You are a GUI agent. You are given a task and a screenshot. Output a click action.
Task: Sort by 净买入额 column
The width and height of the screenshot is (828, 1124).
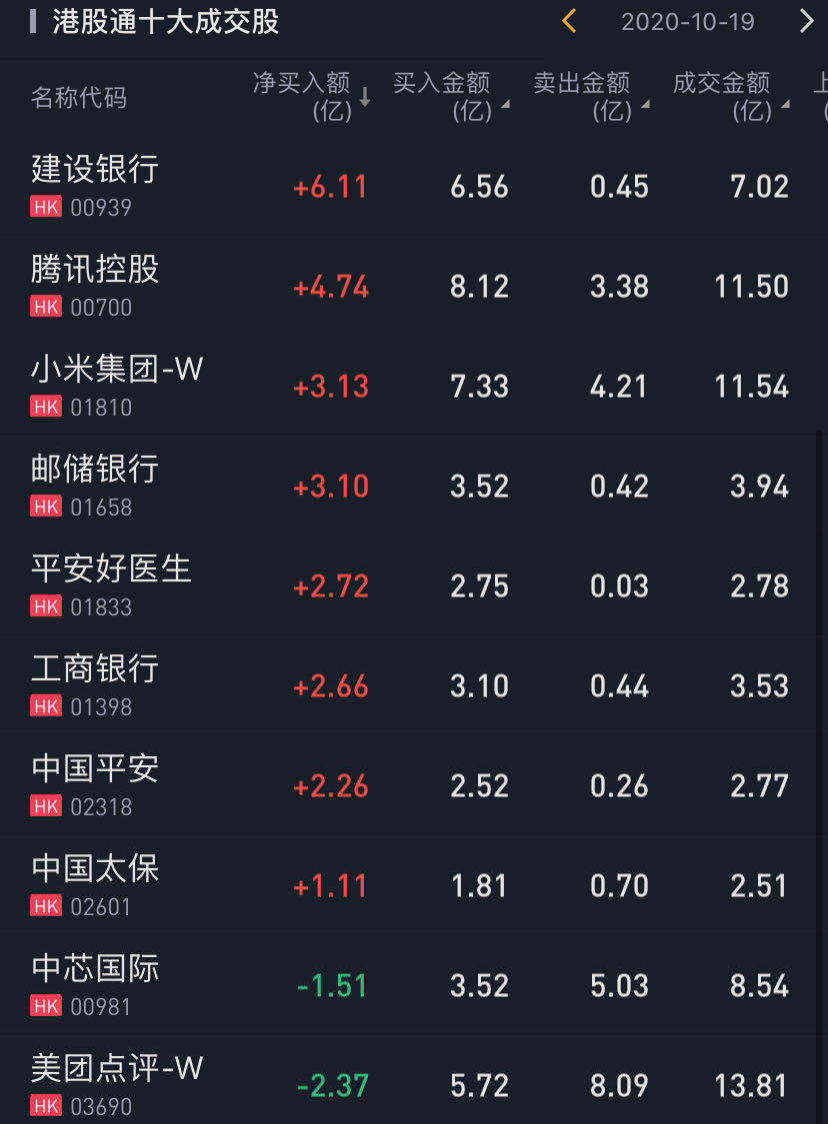(311, 96)
